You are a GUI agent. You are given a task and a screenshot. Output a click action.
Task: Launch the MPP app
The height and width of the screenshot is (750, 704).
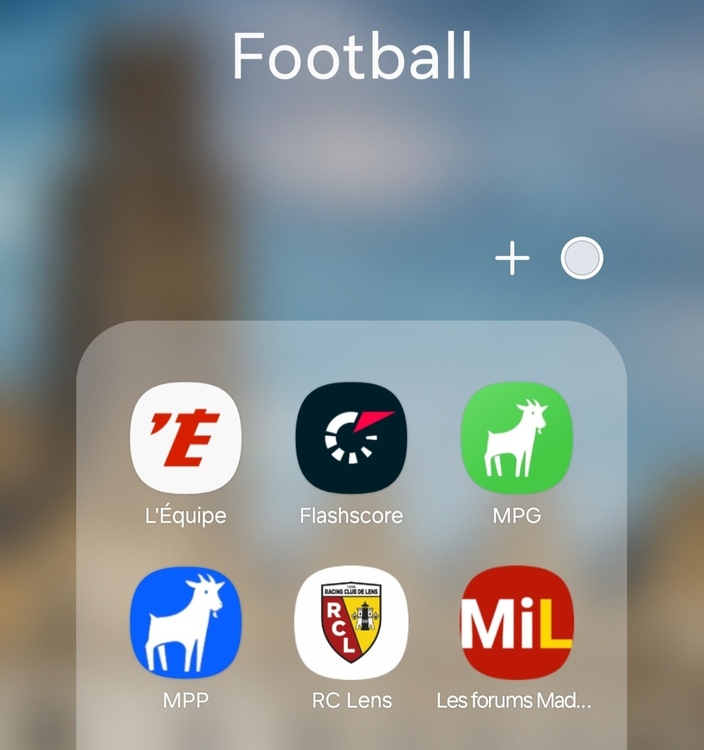[186, 623]
